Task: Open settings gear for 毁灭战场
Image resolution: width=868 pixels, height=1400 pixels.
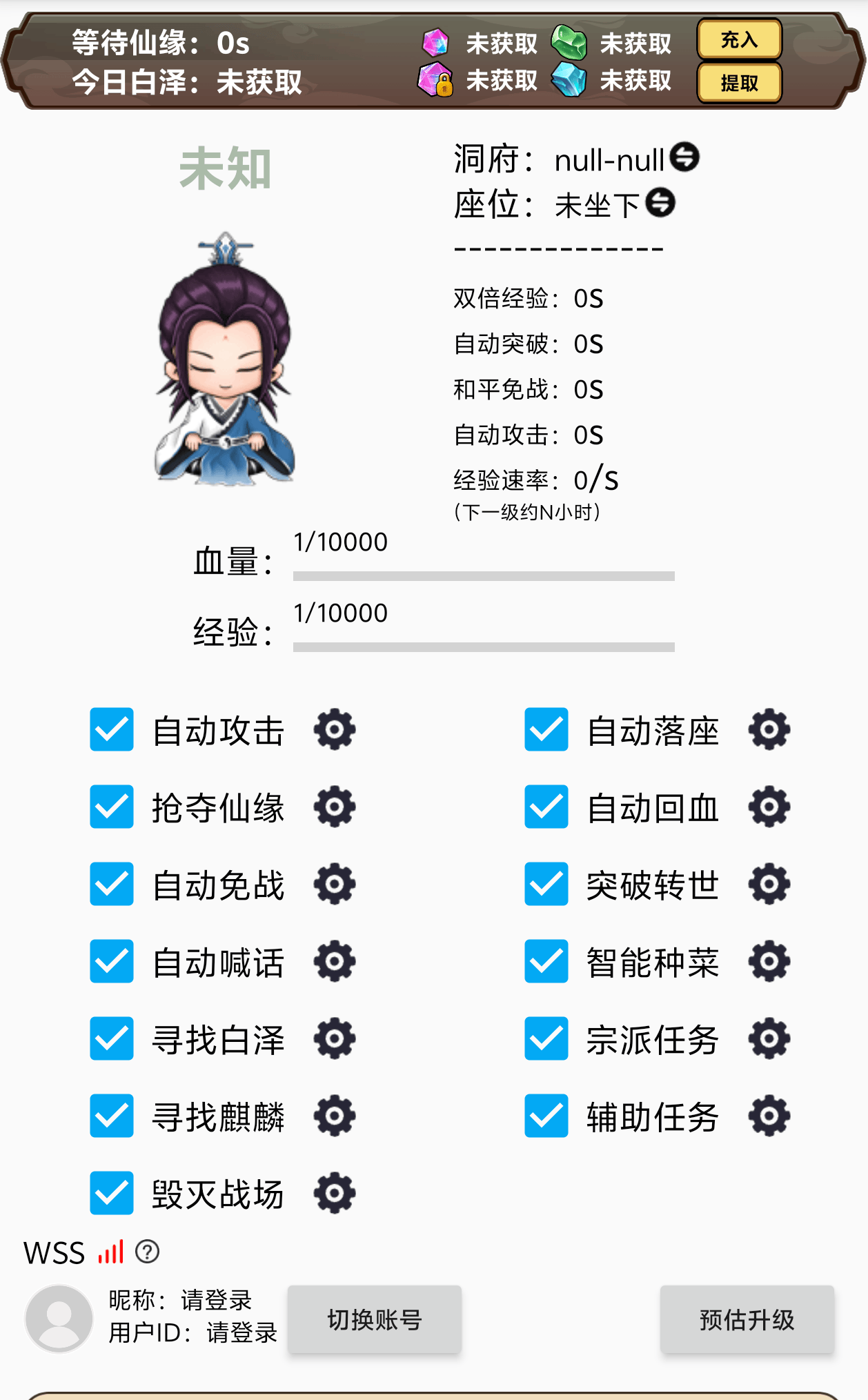Action: click(335, 1193)
